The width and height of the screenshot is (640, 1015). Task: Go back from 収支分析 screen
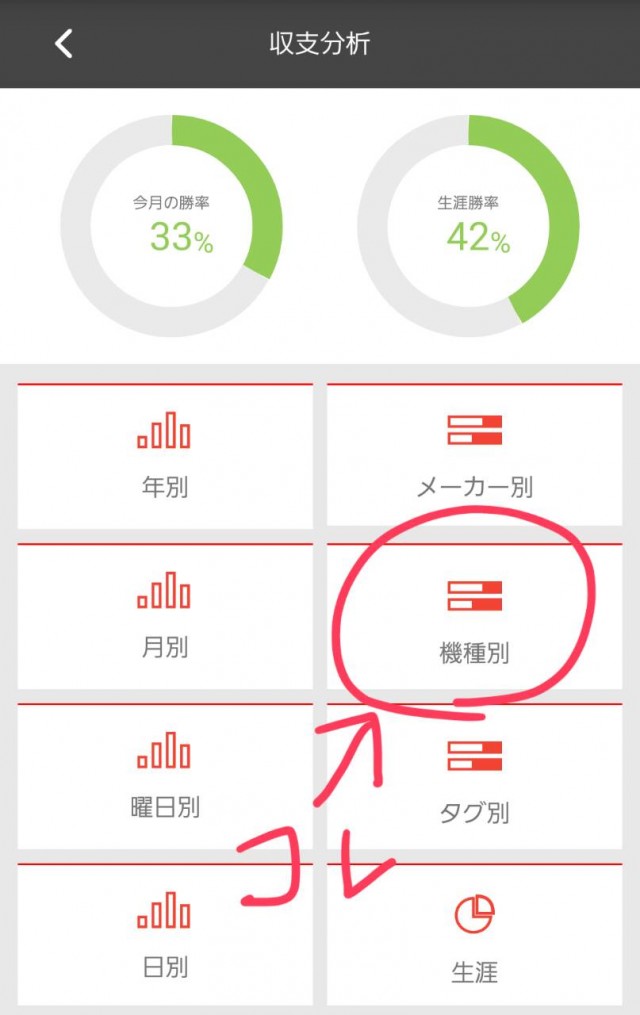click(64, 44)
